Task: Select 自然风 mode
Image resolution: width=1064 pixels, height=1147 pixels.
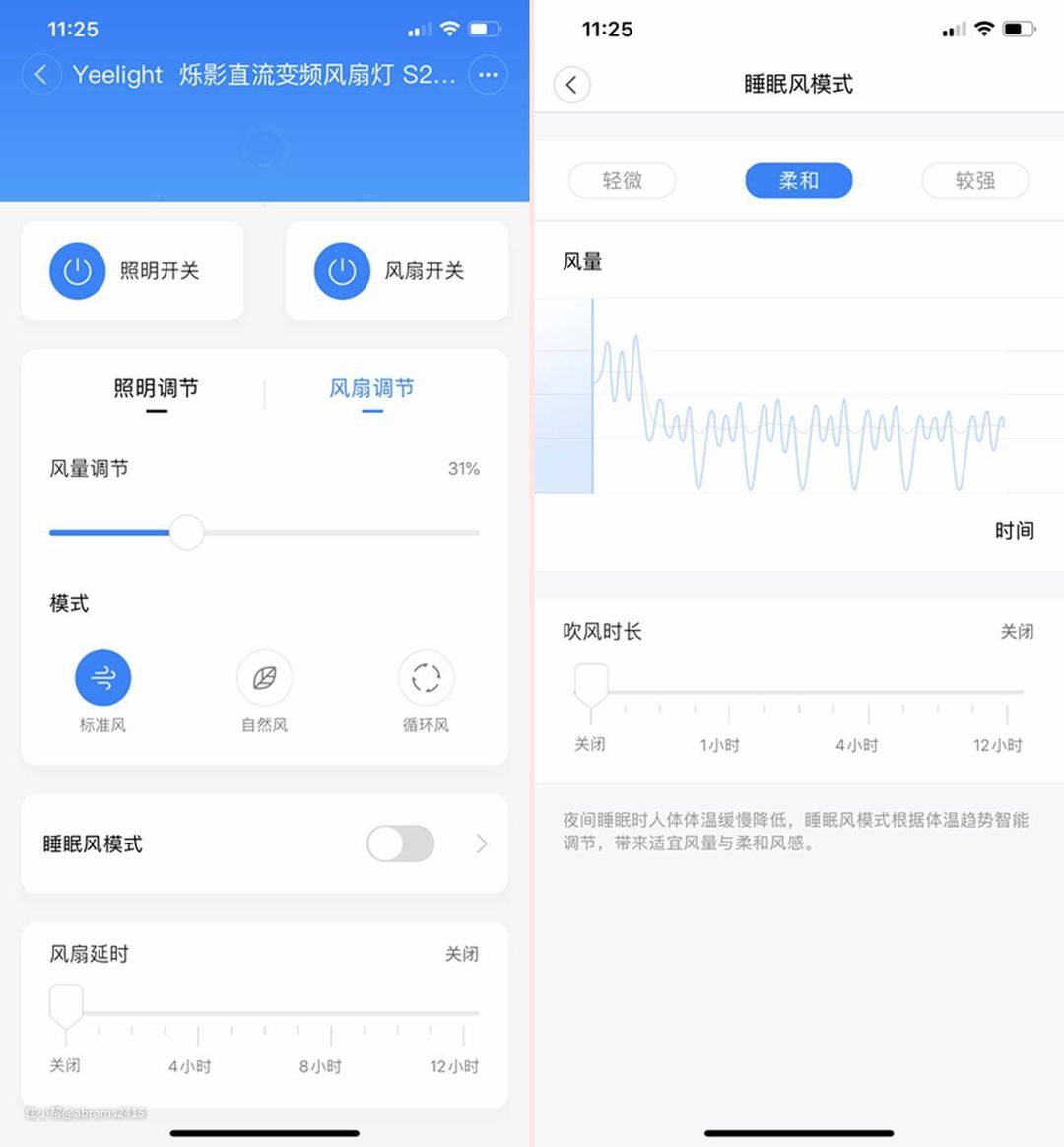Action: (x=264, y=678)
